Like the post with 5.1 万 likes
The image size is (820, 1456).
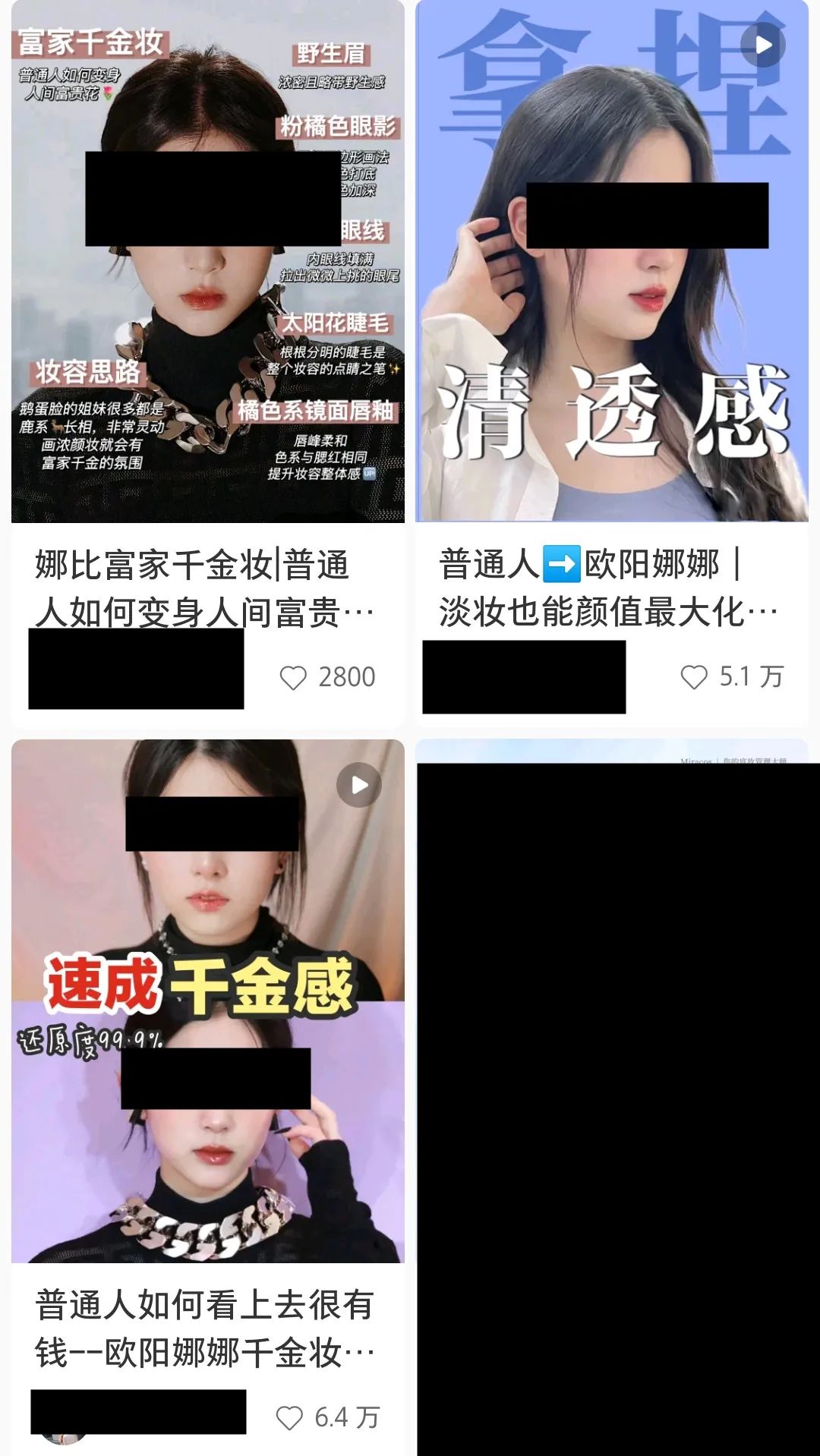(x=694, y=676)
